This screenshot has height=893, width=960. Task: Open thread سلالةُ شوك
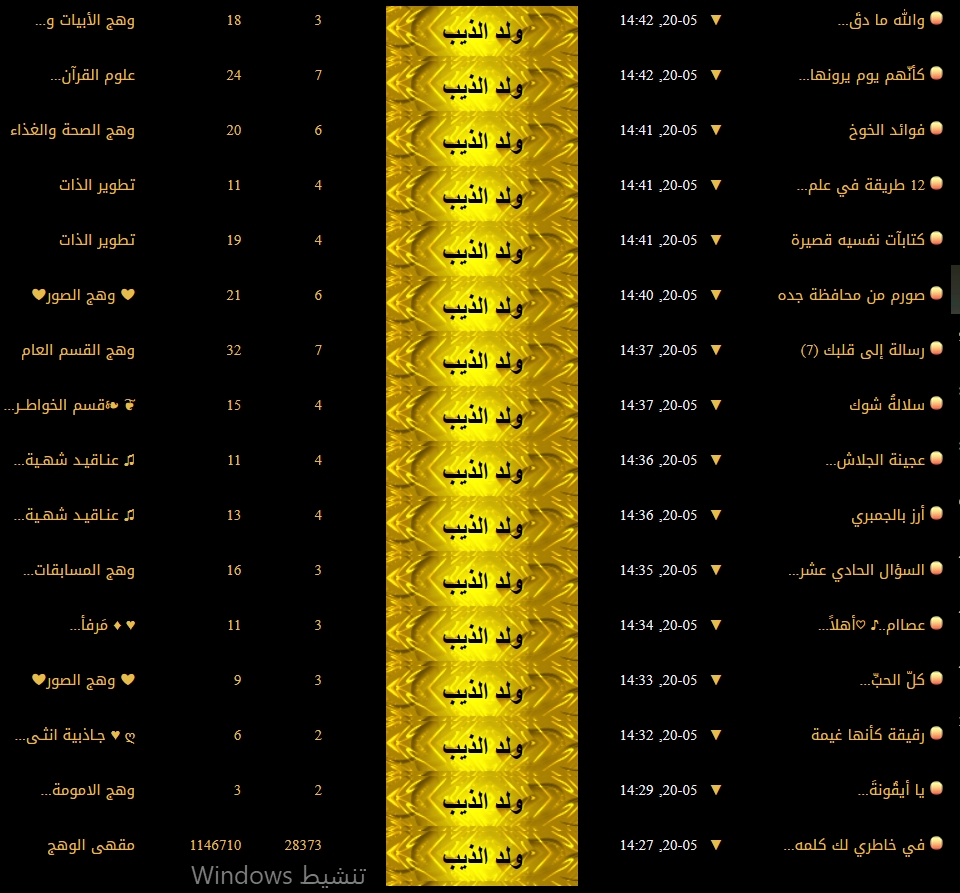[x=884, y=405]
